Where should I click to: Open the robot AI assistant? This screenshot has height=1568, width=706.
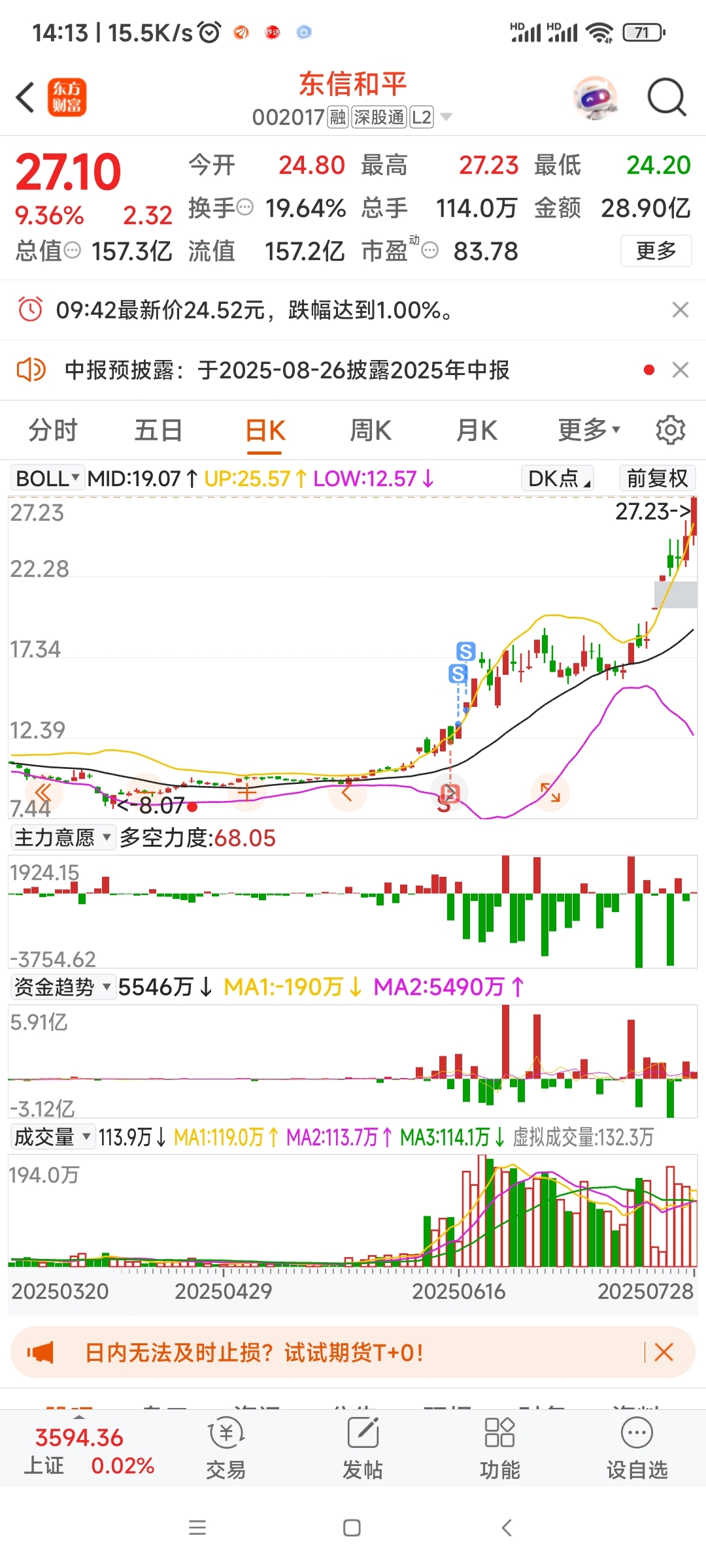point(594,98)
